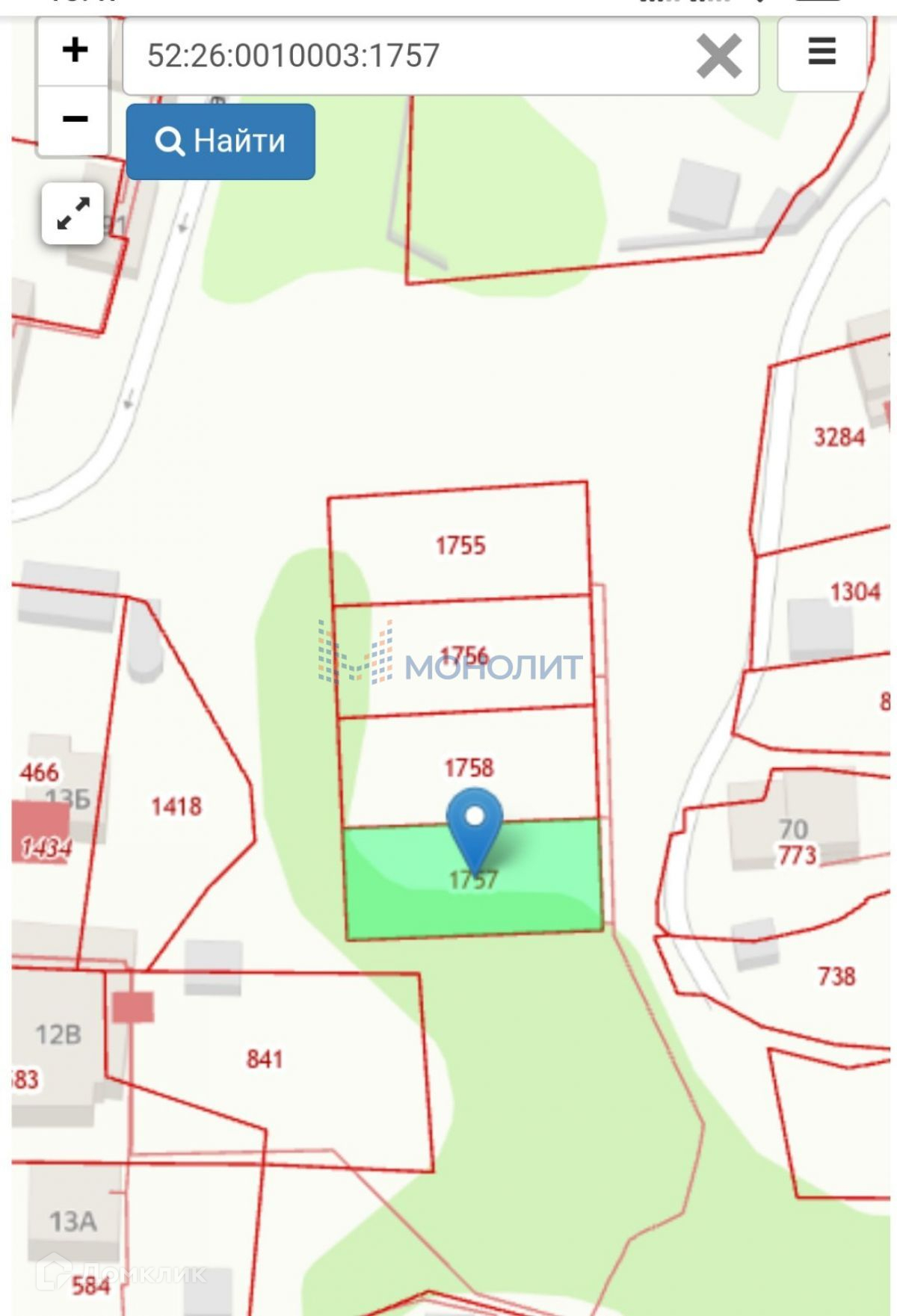
Task: Edit the cadastral number search field
Action: tap(404, 56)
